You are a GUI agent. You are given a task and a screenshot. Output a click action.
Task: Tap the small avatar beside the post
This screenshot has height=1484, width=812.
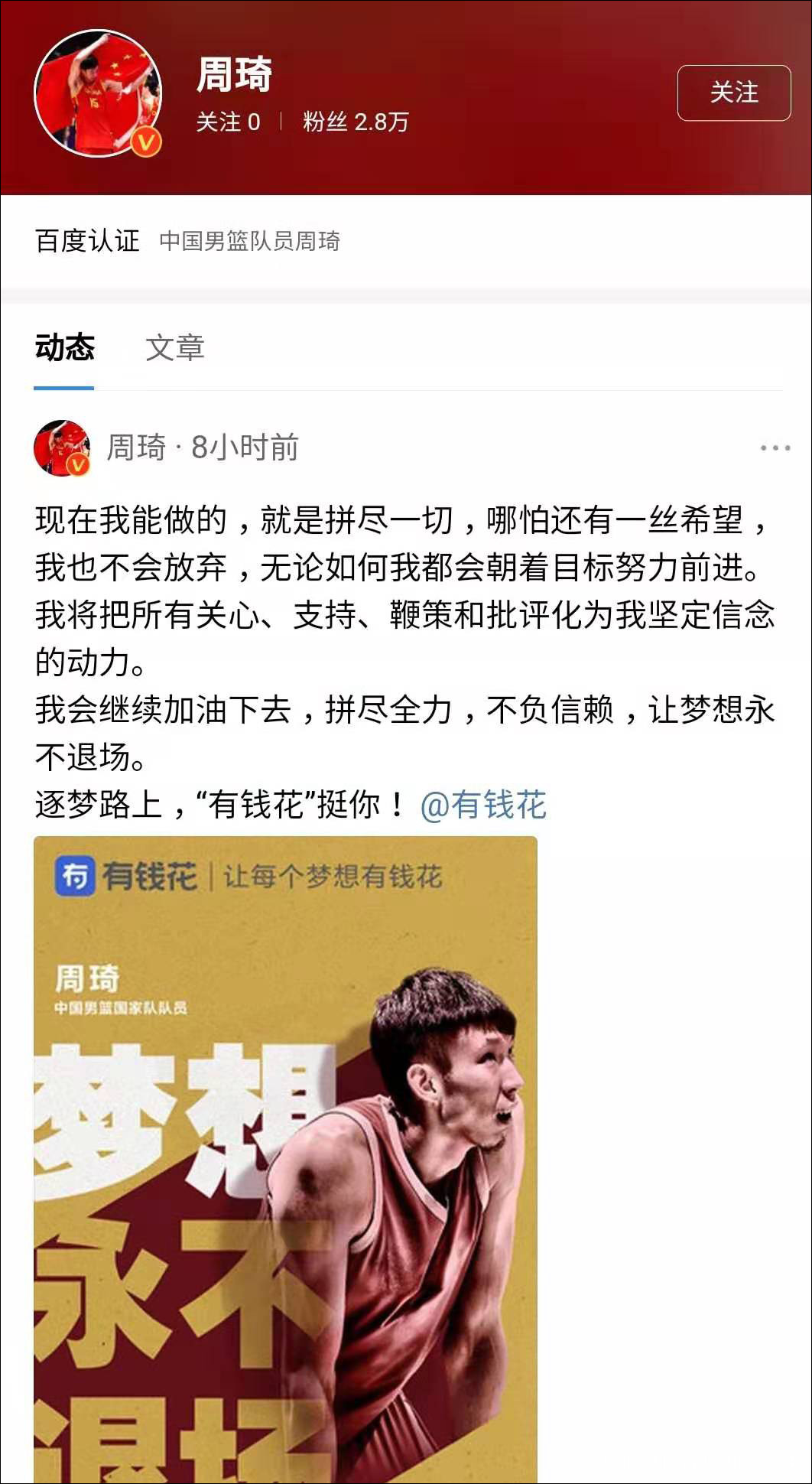pos(62,448)
